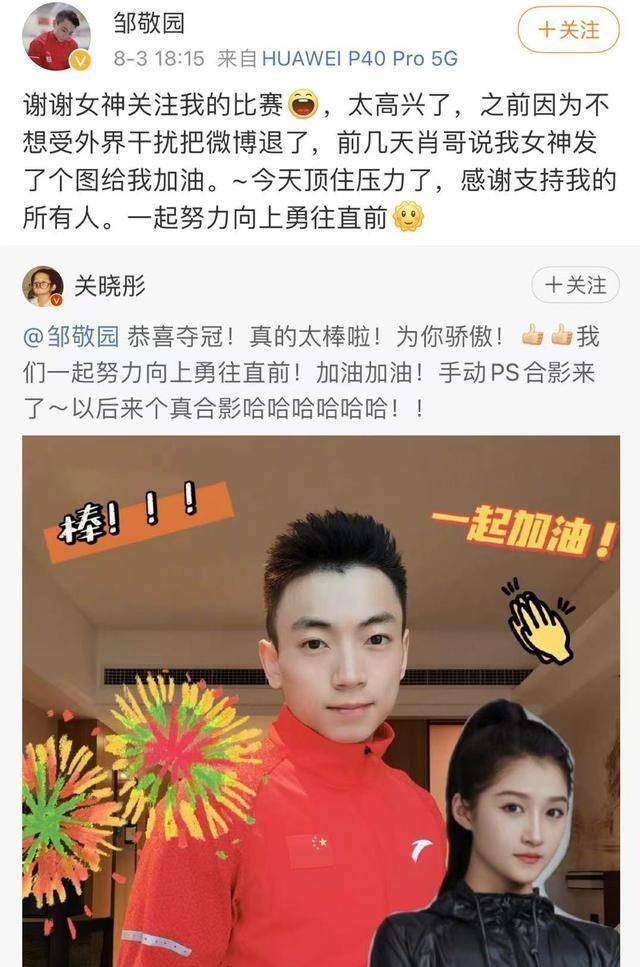
Task: Follow 邹敬园 with the 关注 button
Action: [568, 29]
